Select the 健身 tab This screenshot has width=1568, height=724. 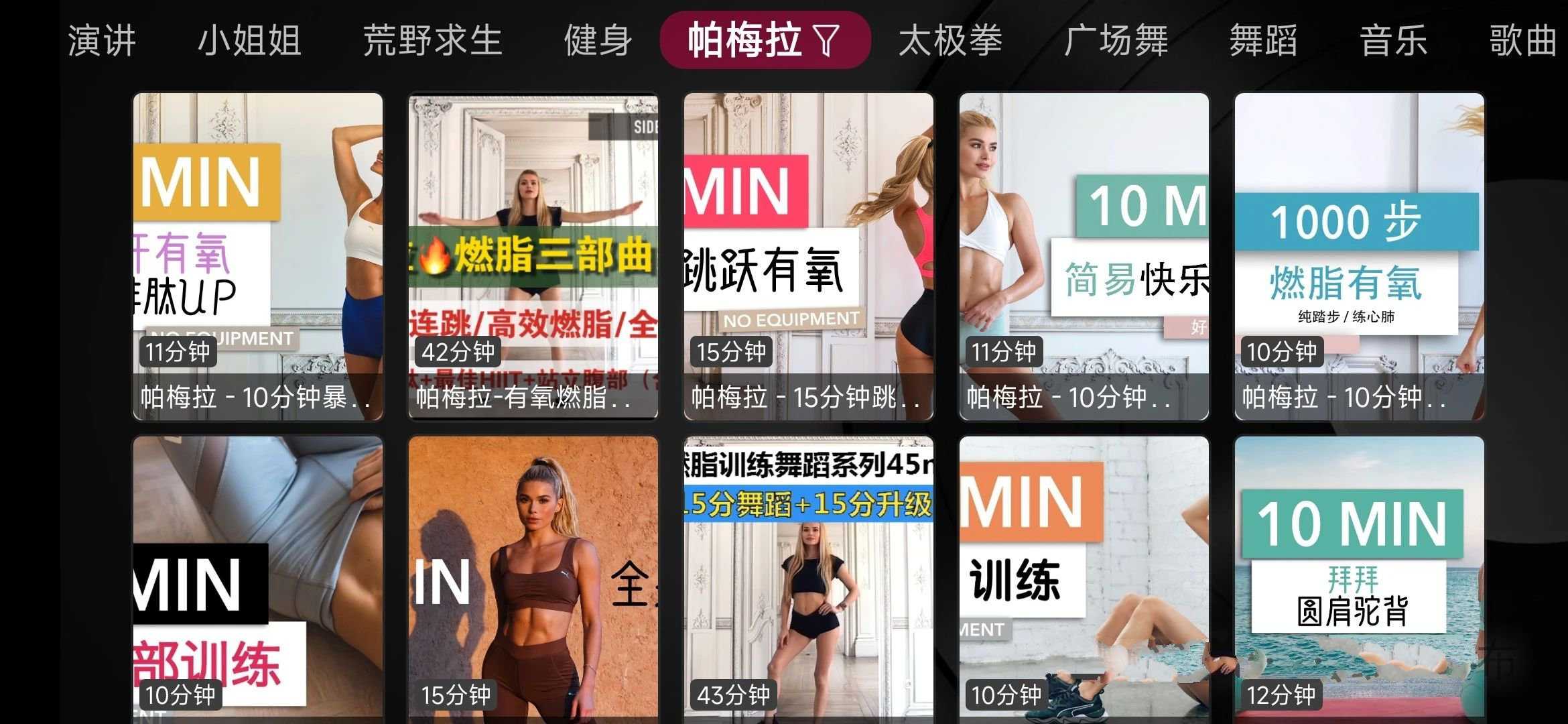[x=598, y=40]
